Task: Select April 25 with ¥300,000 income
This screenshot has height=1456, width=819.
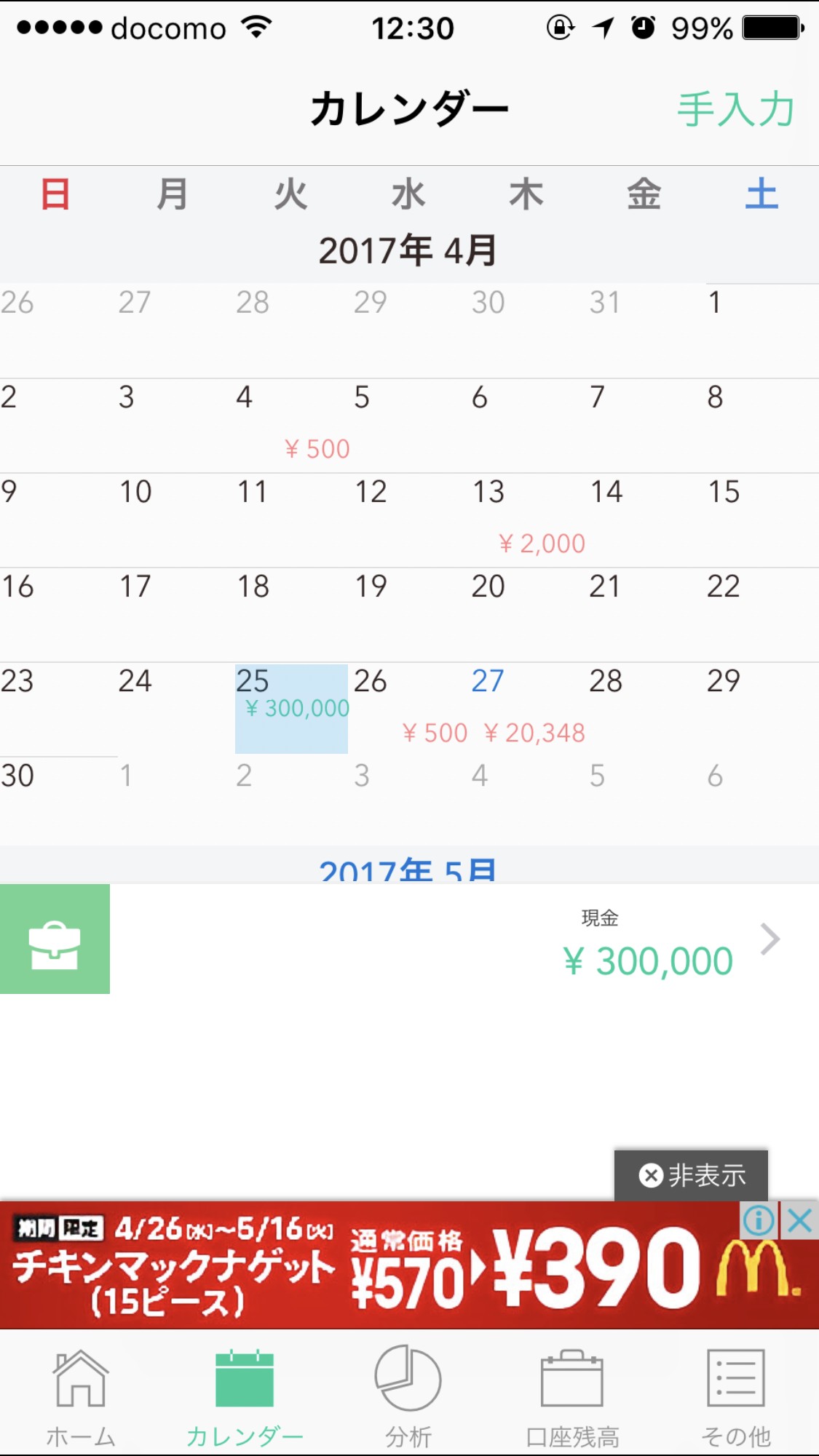Action: (291, 709)
